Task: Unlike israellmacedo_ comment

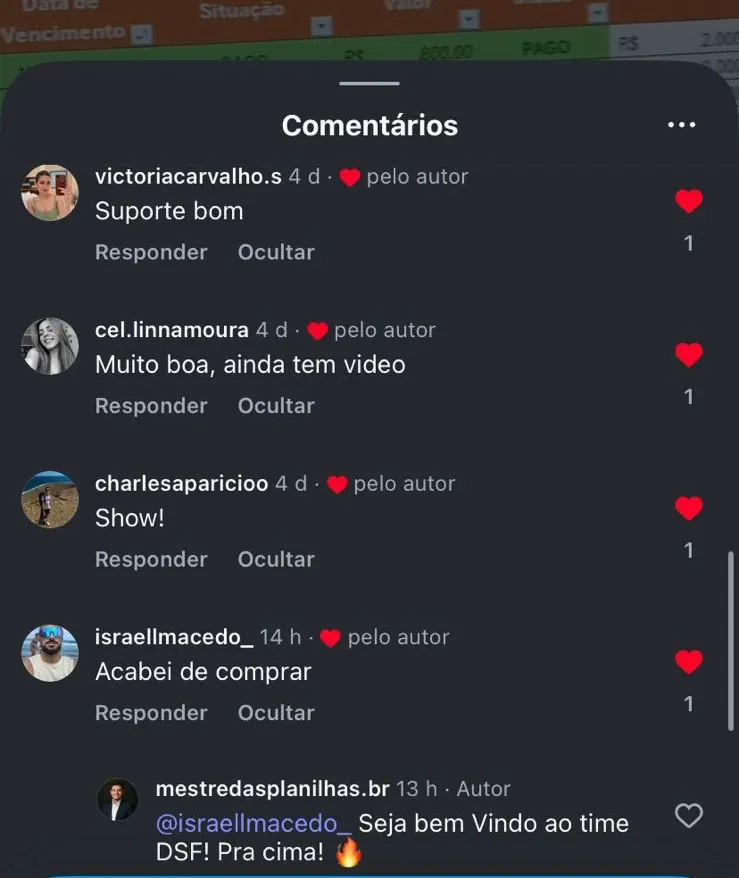Action: tap(688, 662)
